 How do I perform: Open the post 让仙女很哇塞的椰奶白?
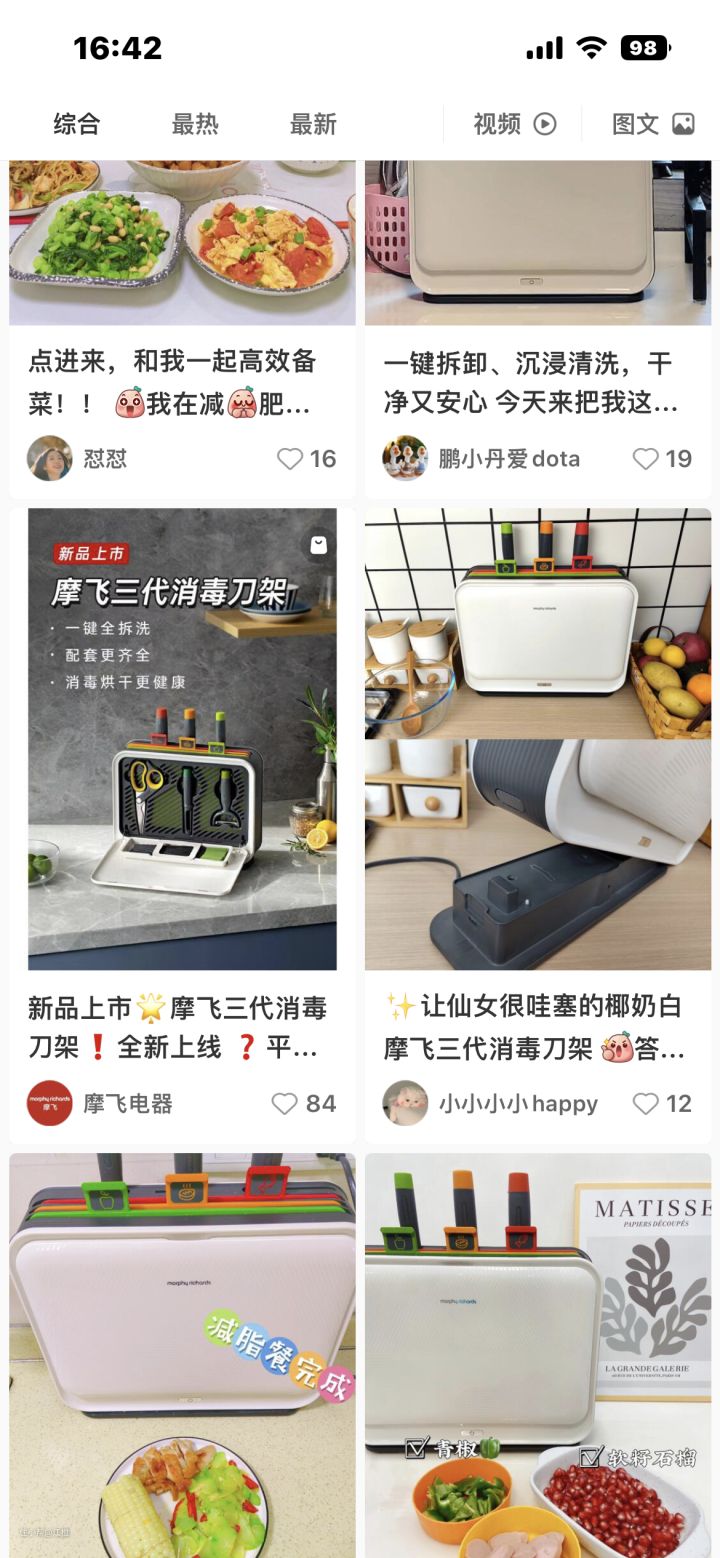click(x=538, y=1027)
